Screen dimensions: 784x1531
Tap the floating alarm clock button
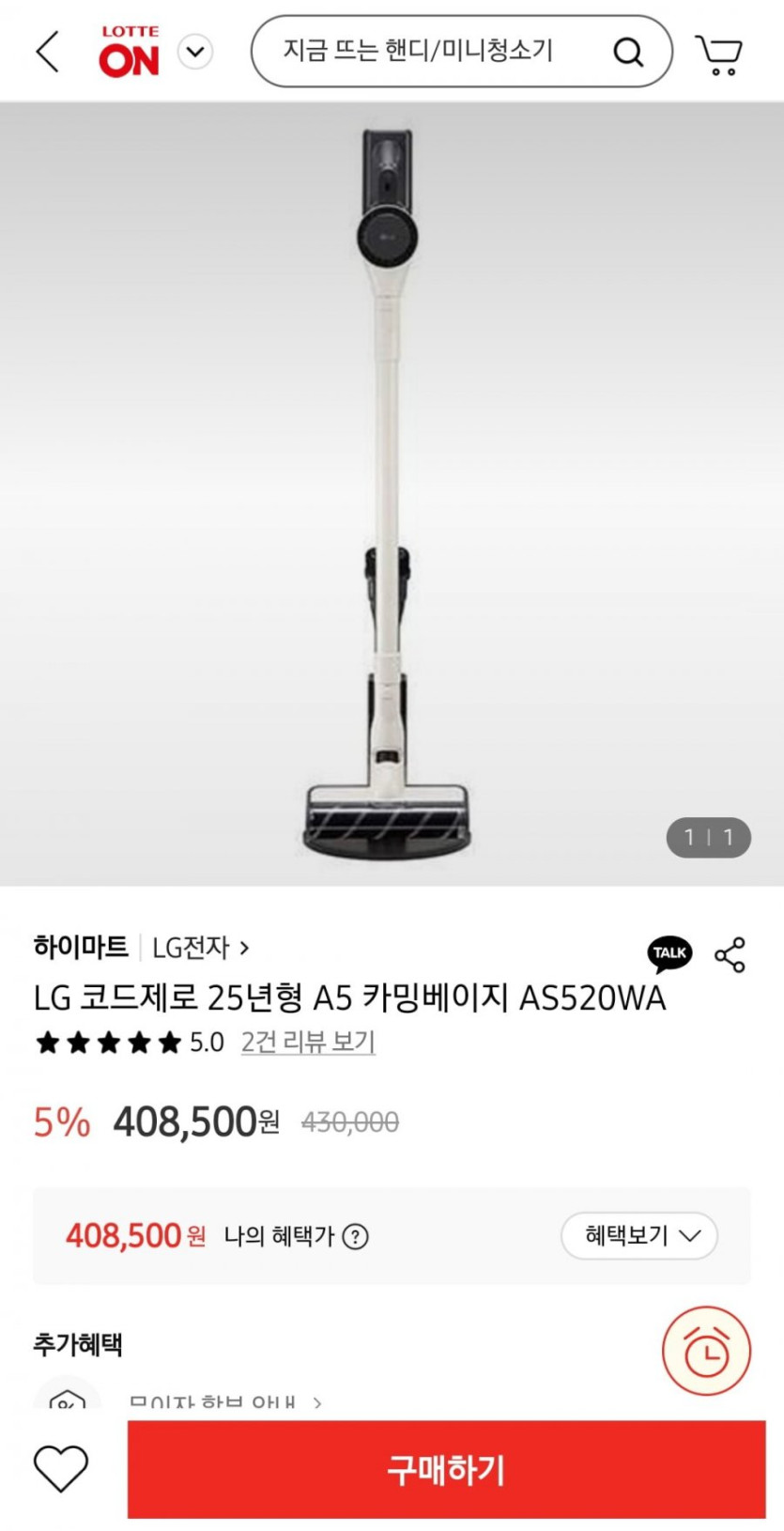[x=706, y=1351]
